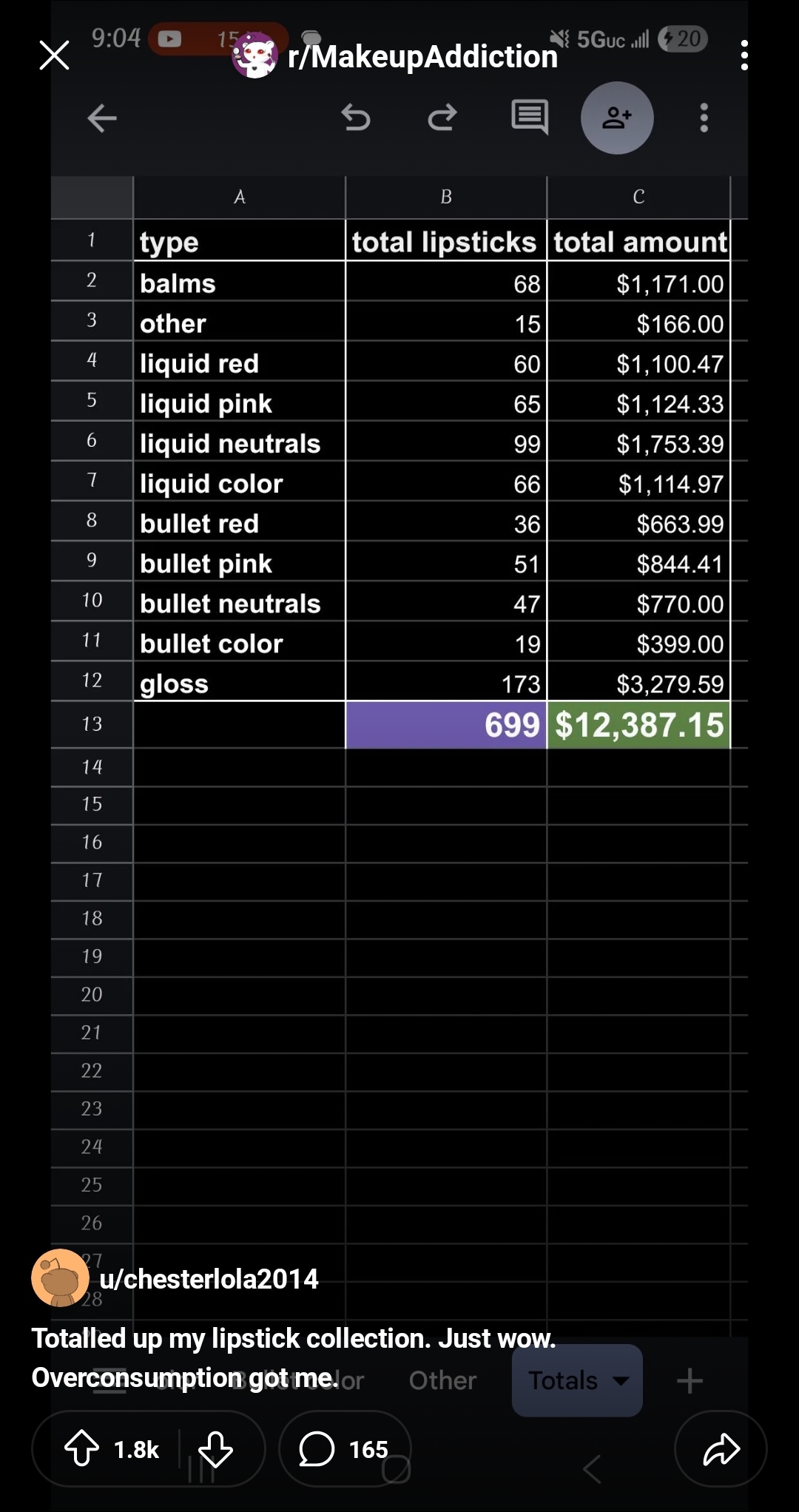Viewport: 799px width, 1512px height.
Task: Open the post overflow menu
Action: [744, 55]
